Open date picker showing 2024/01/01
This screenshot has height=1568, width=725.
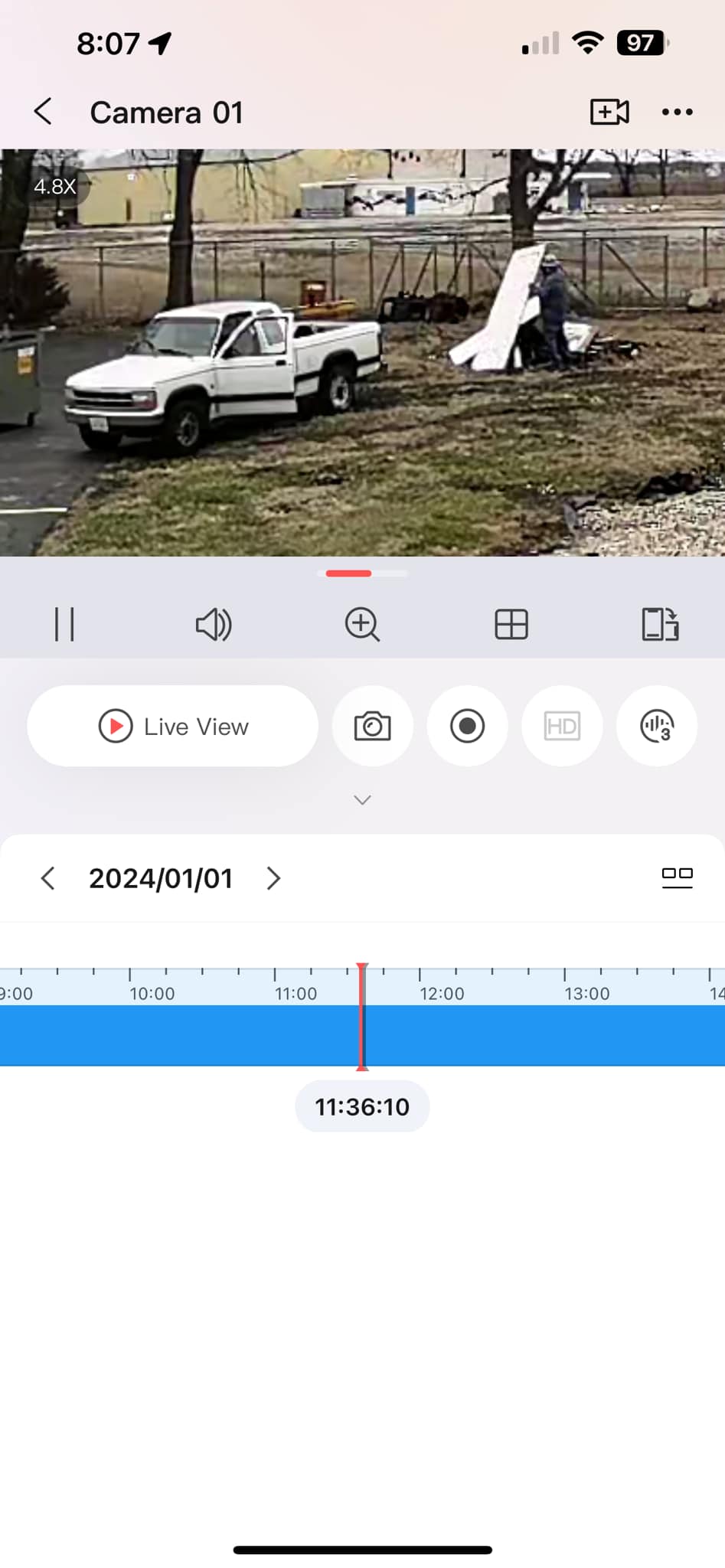(161, 878)
